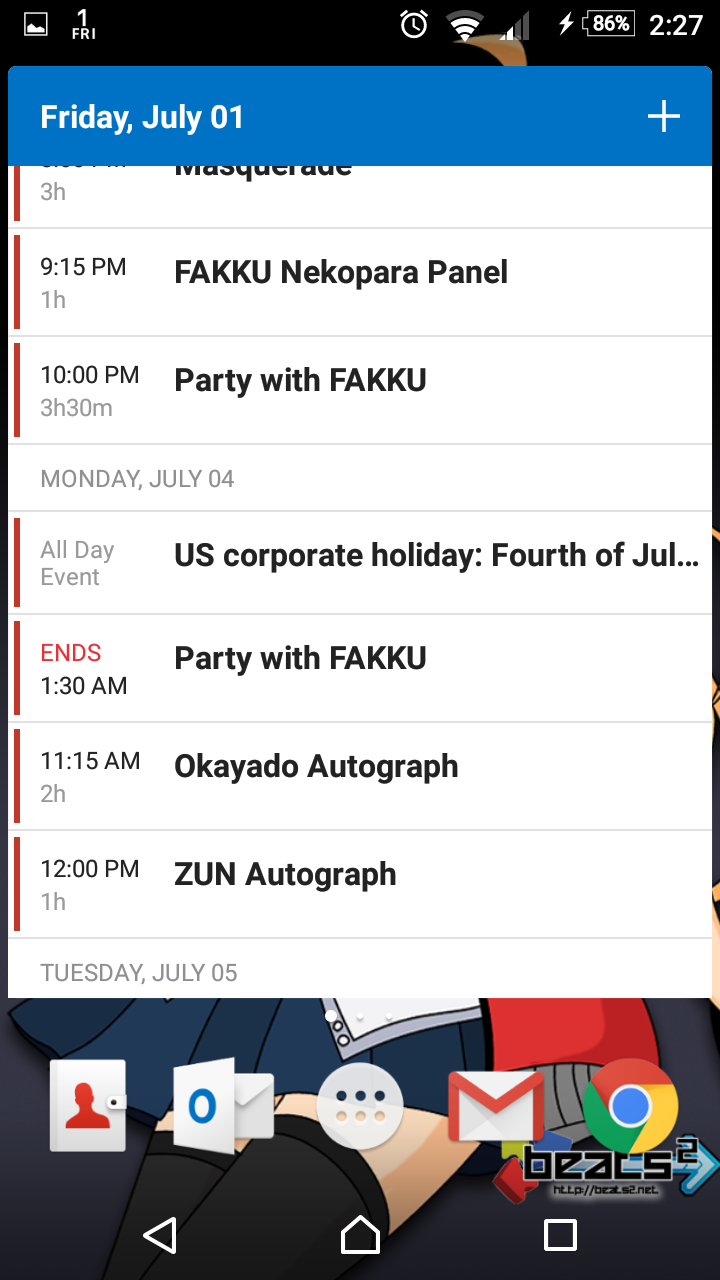
Task: Launch the Contacts app
Action: 89,1105
